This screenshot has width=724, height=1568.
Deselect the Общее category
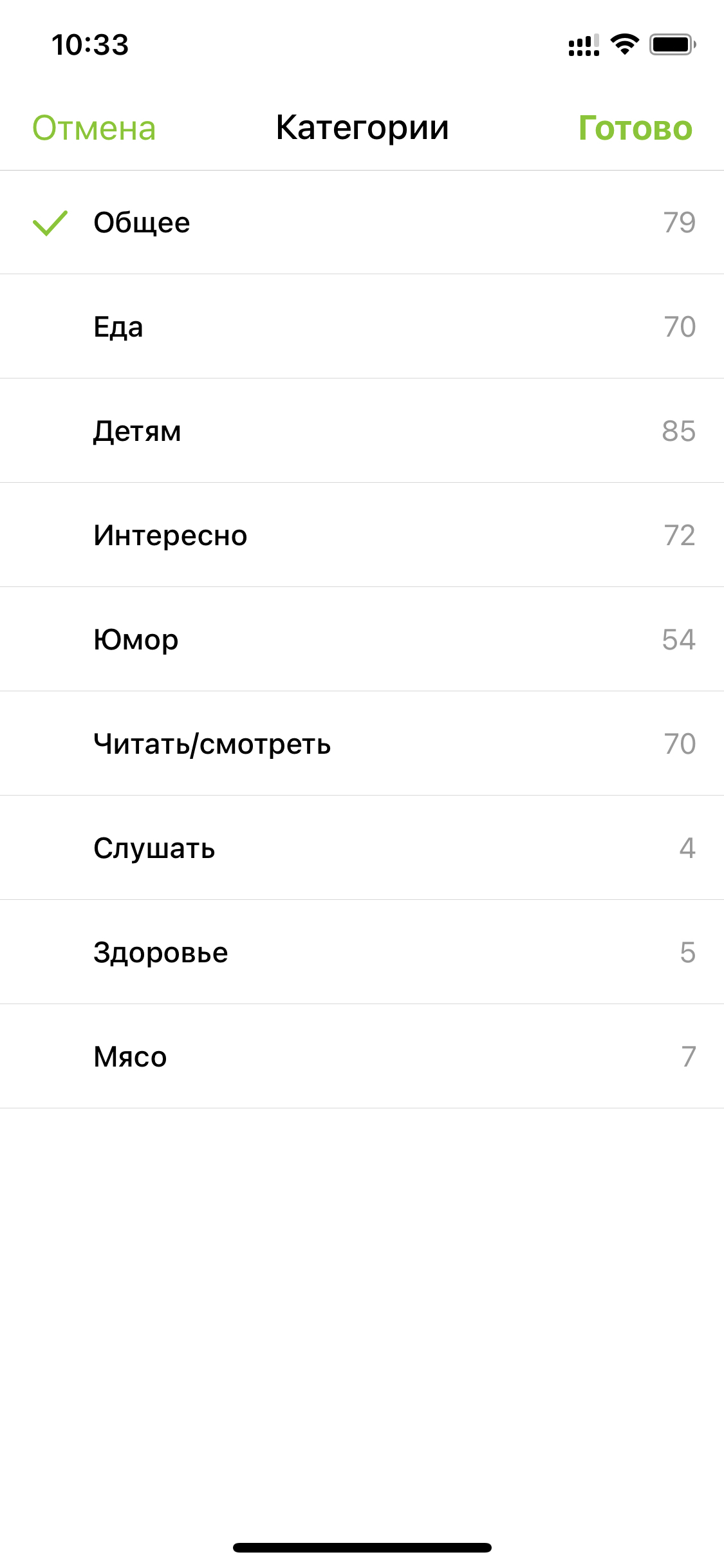pos(142,223)
